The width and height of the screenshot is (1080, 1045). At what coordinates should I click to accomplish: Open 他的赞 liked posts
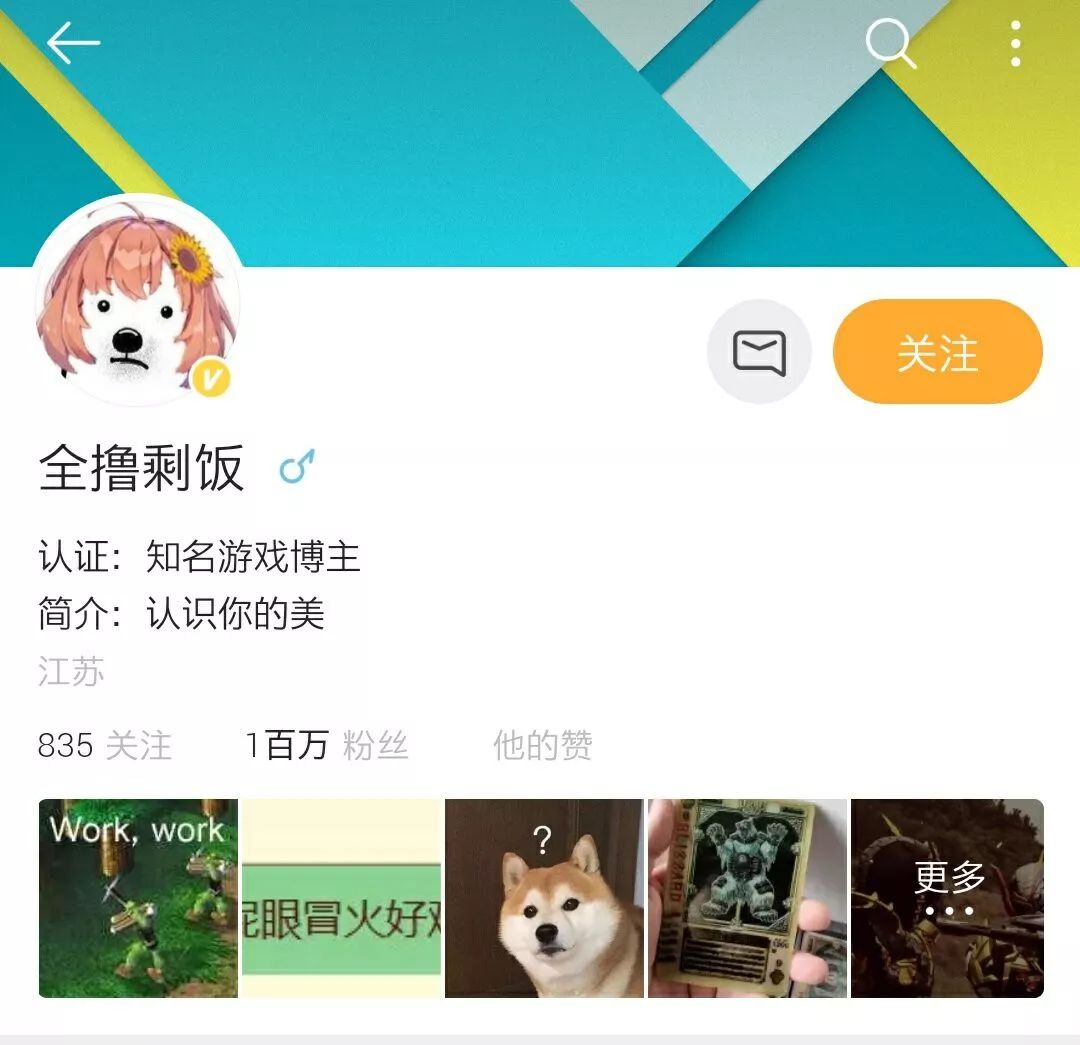542,745
